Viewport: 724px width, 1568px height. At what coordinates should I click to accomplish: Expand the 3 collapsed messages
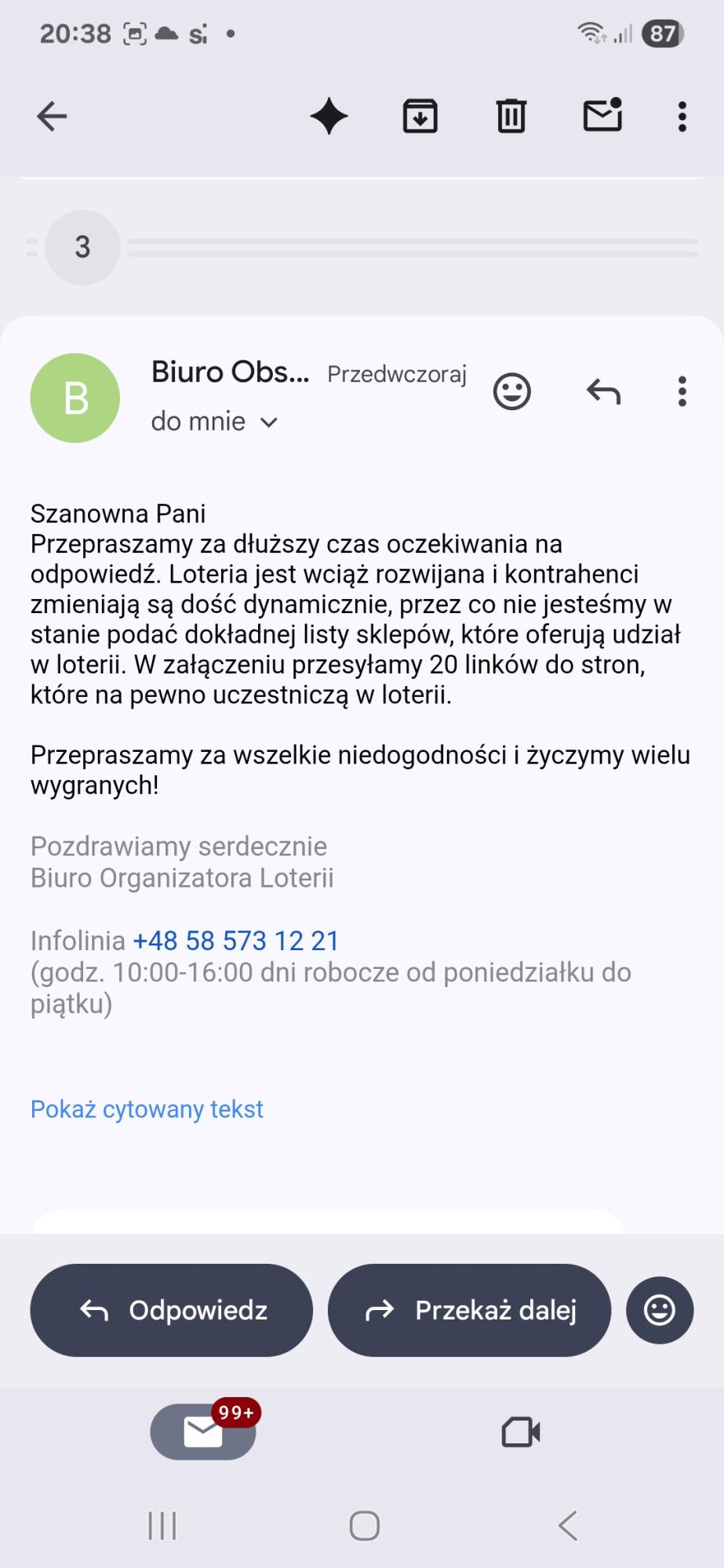82,247
